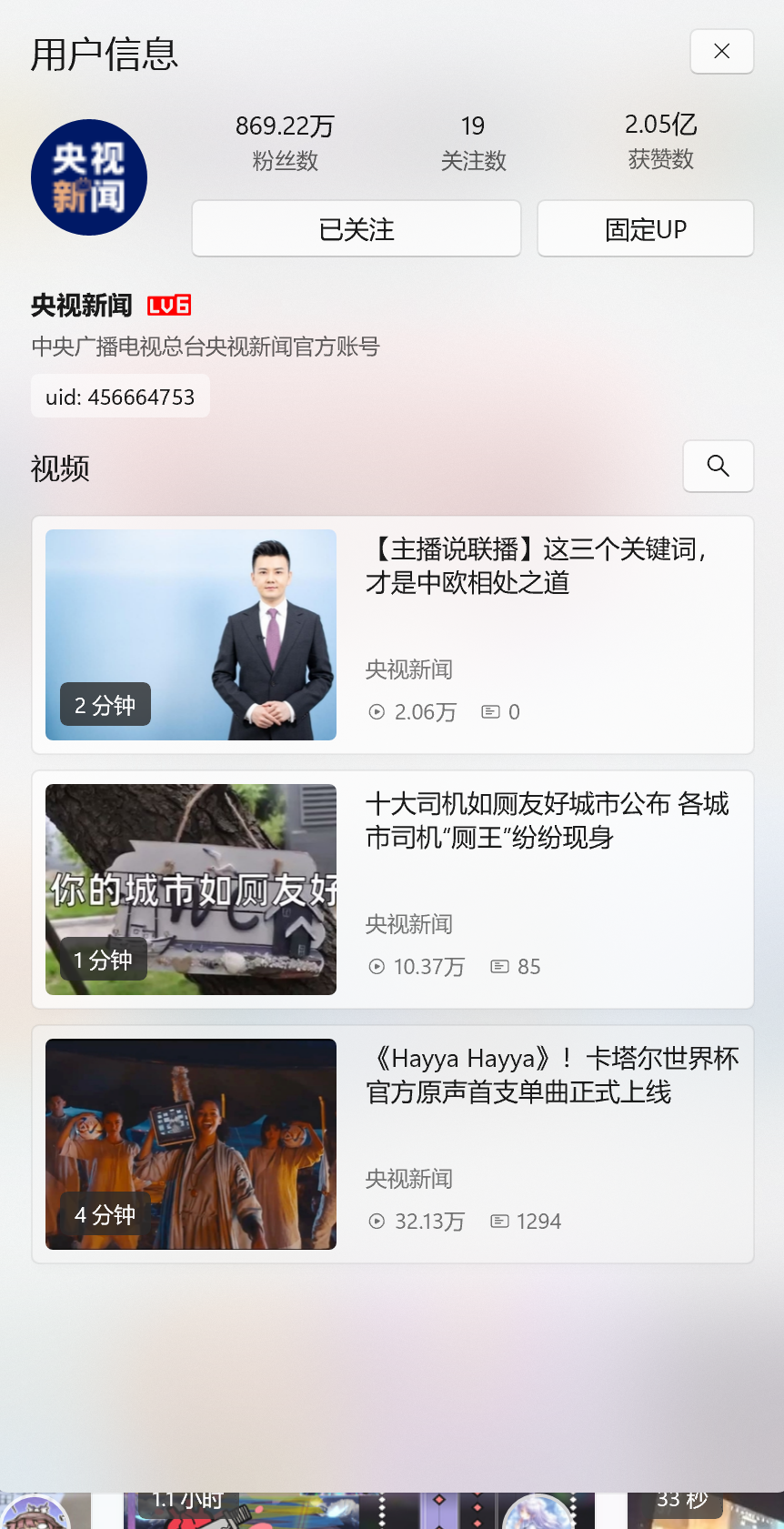Click the 2分钟 duration label on first video
This screenshot has height=1529, width=784.
point(105,704)
